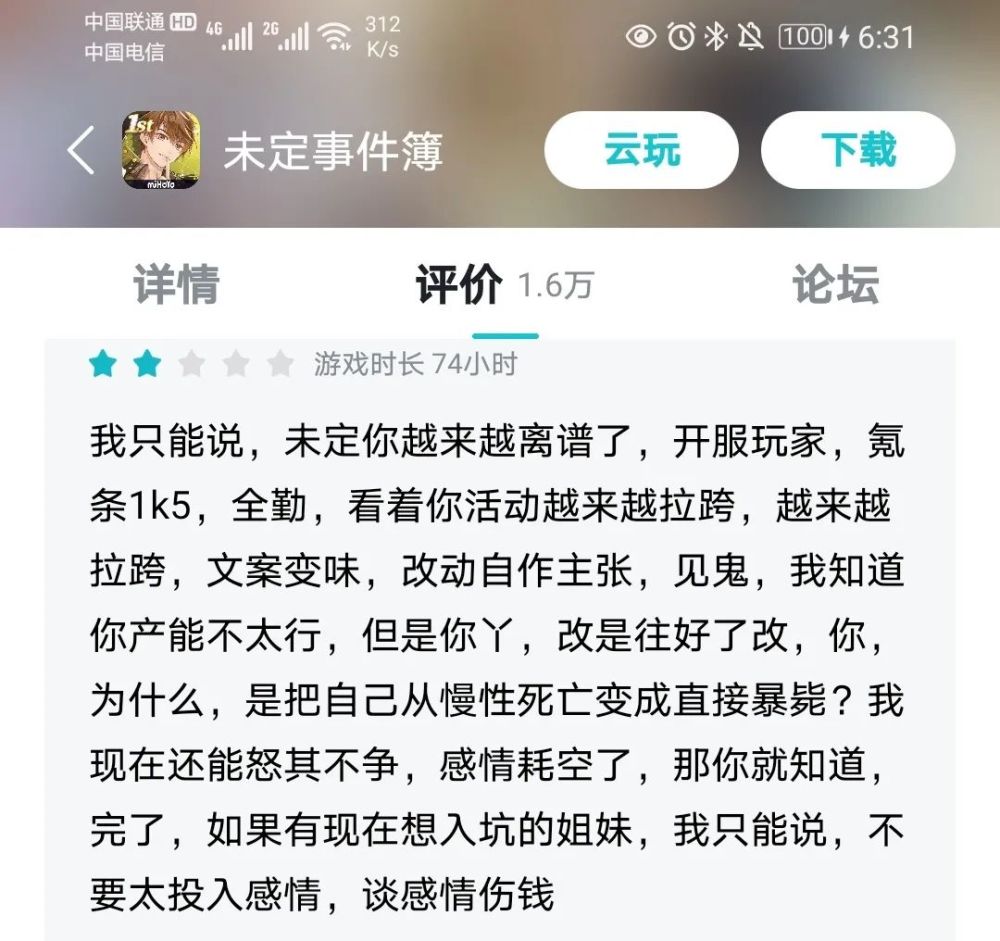
Task: Tap the 下载 download button
Action: pyautogui.click(x=858, y=150)
